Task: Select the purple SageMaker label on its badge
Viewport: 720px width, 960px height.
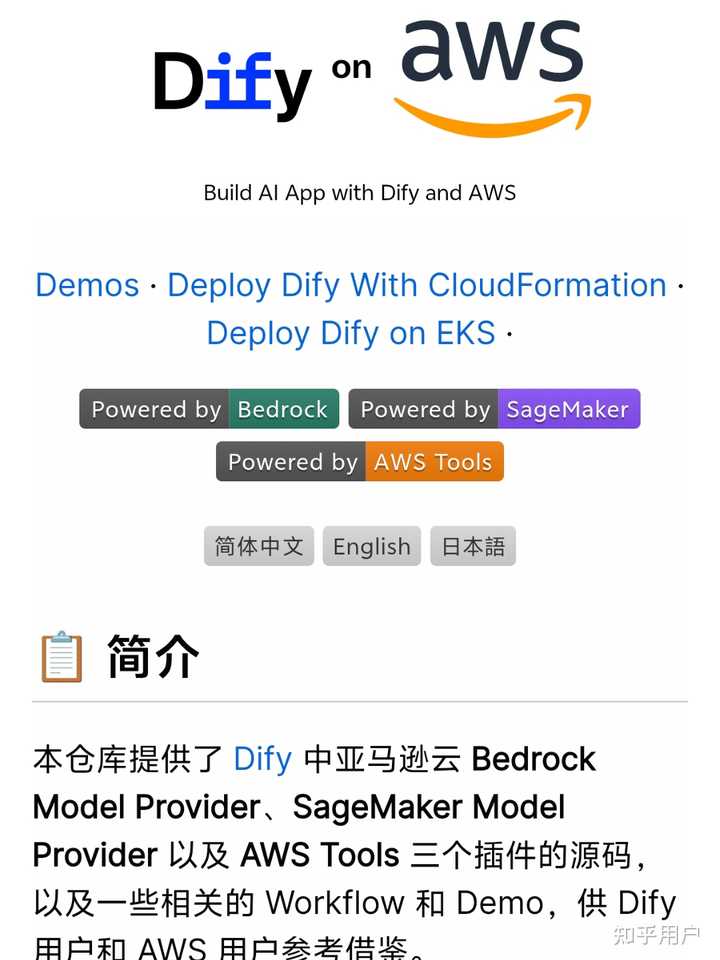Action: tap(569, 408)
